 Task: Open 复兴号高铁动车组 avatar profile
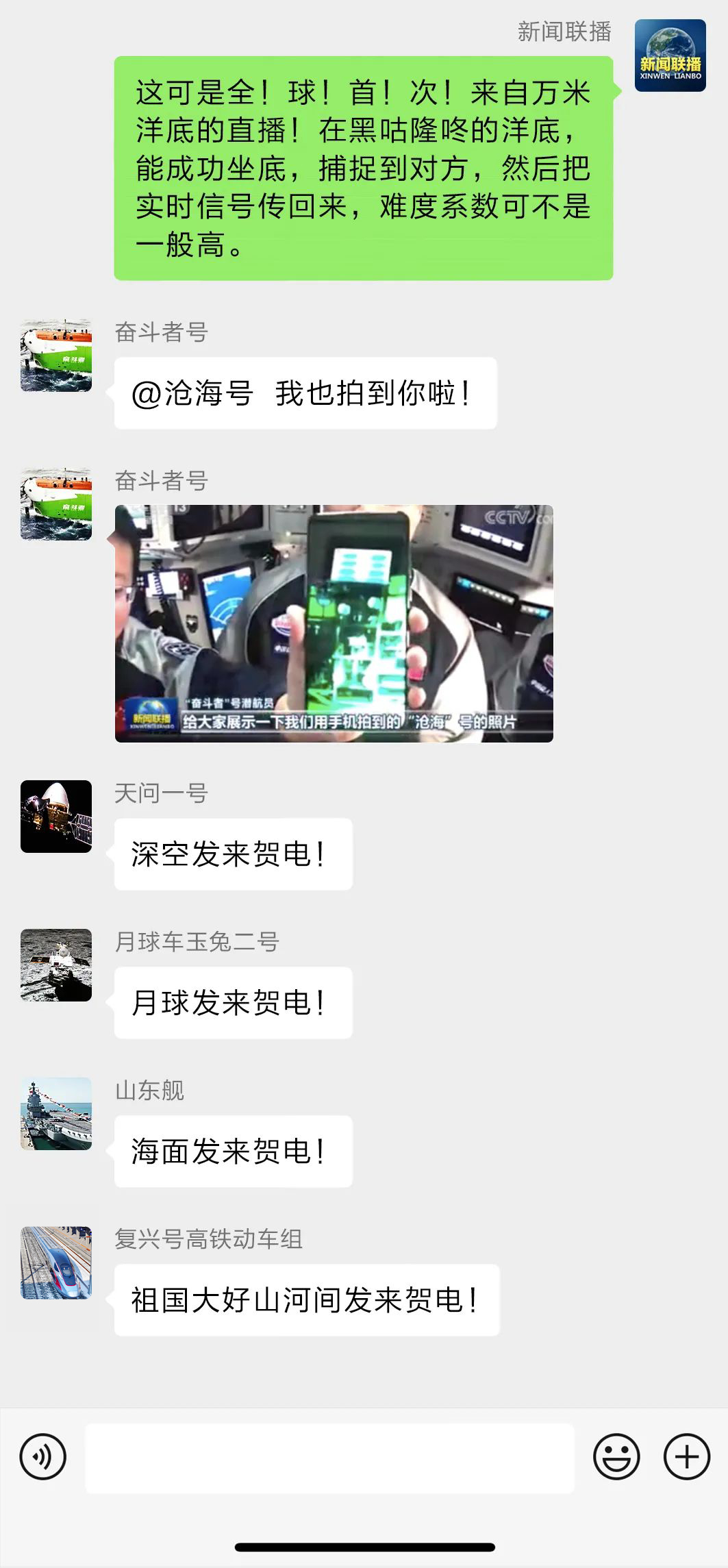coord(56,1262)
